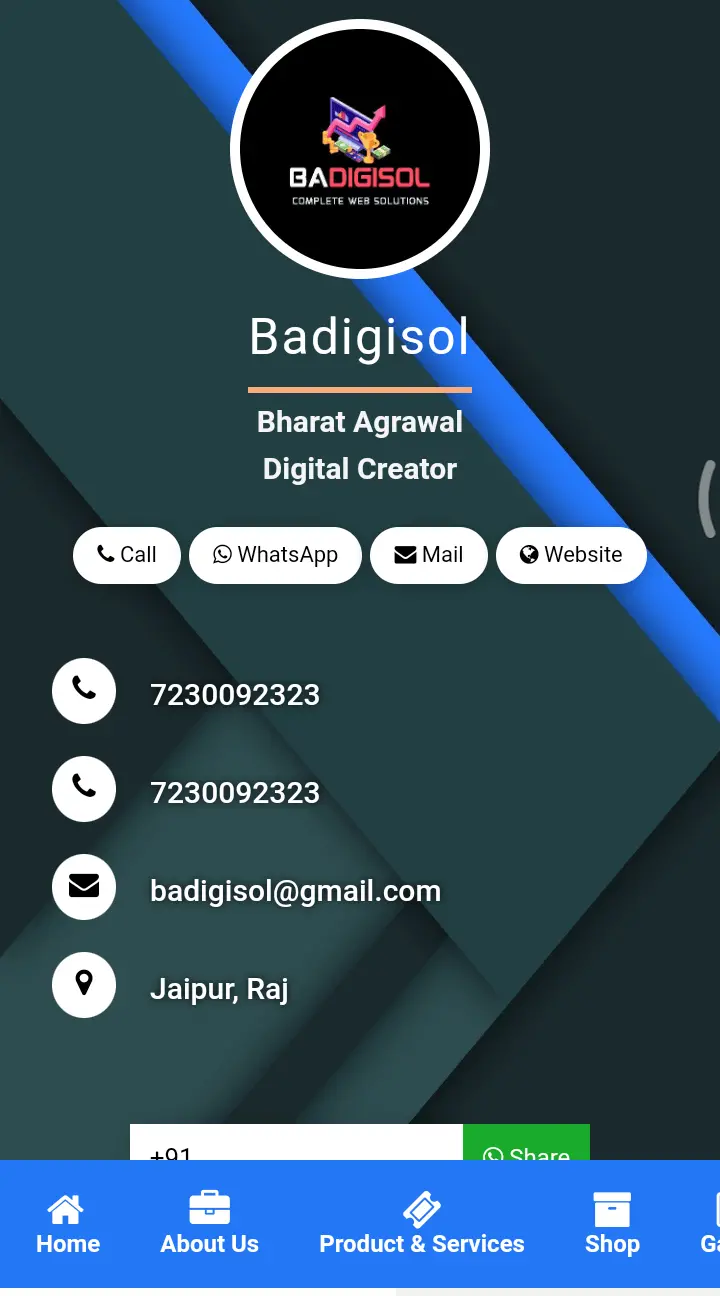The height and width of the screenshot is (1296, 720).
Task: Tap the +91 phone number field
Action: tap(296, 1145)
